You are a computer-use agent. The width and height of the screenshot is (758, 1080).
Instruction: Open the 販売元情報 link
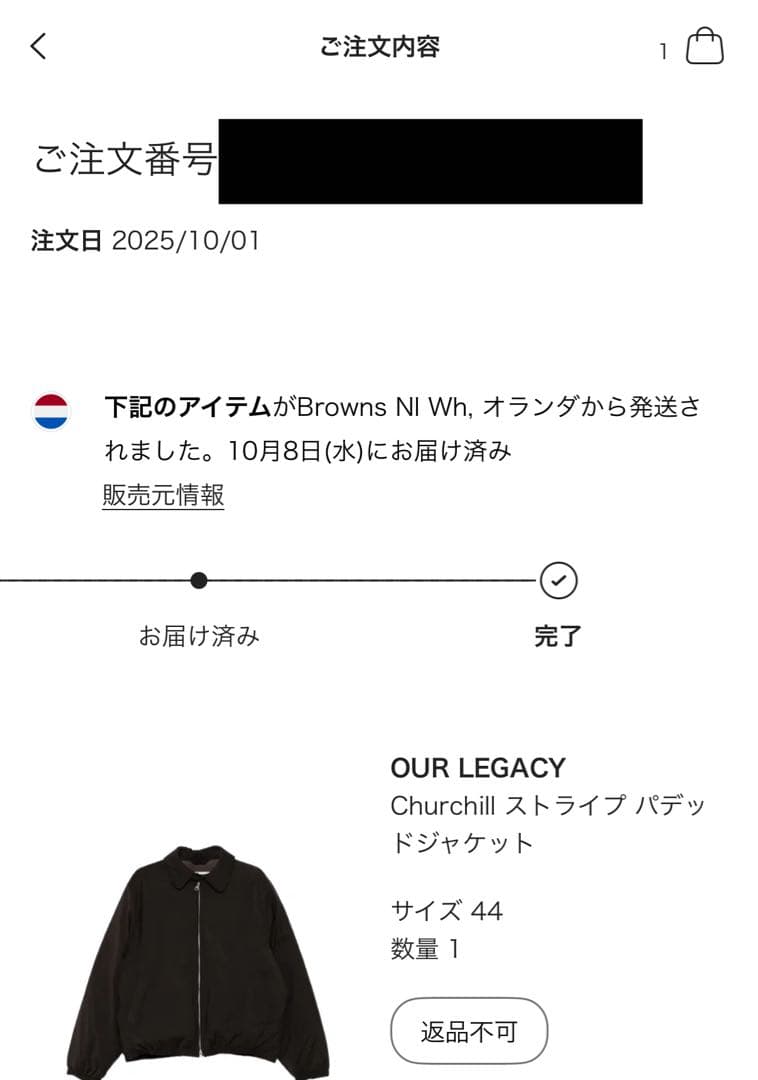(163, 495)
